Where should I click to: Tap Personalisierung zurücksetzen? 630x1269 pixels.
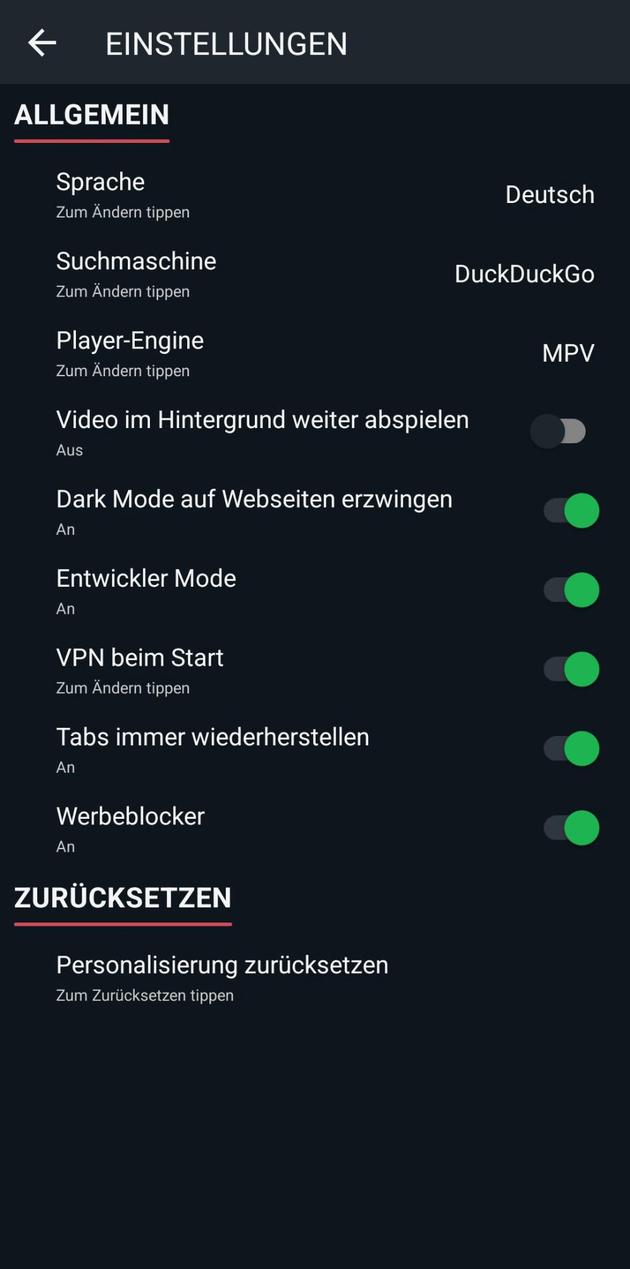(222, 976)
